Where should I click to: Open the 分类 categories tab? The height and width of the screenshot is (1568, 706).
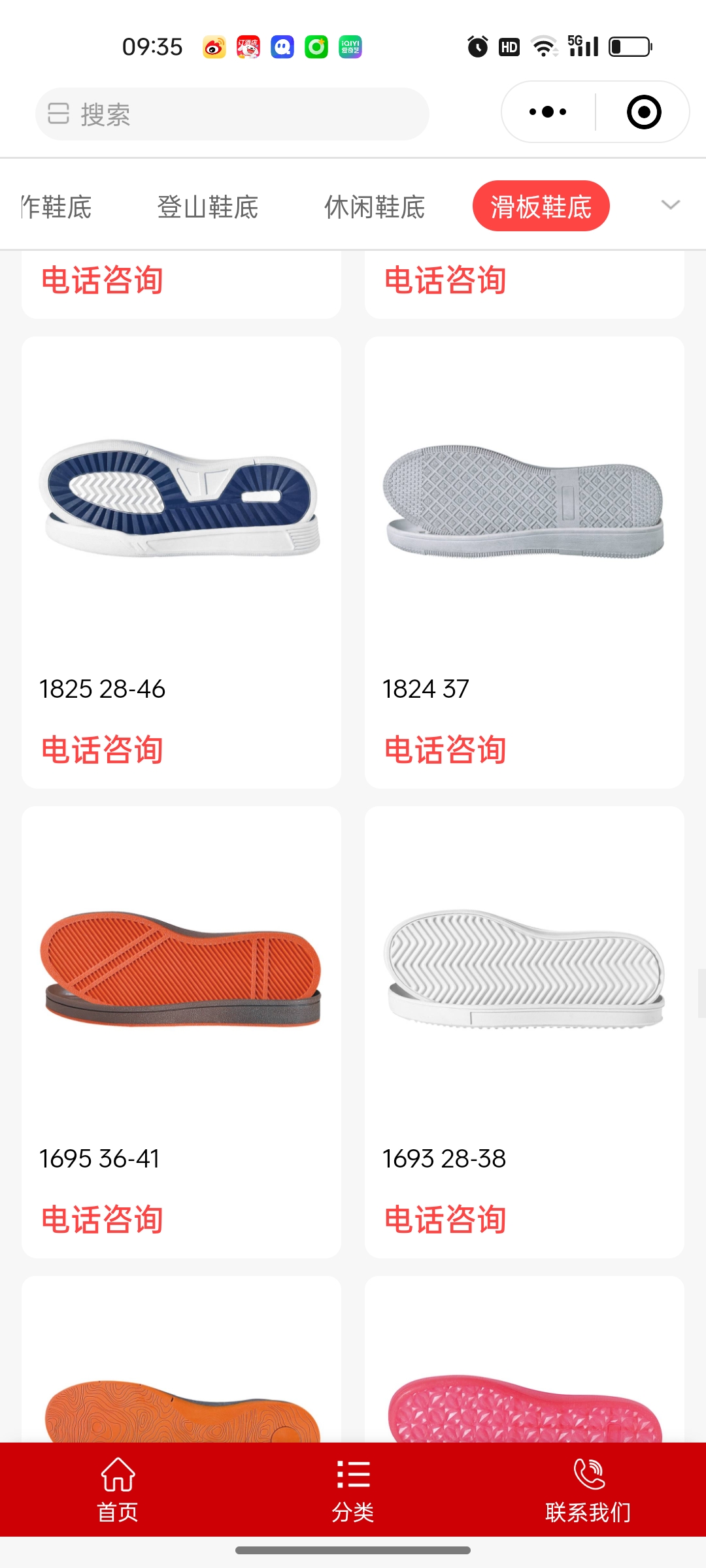click(x=353, y=1490)
